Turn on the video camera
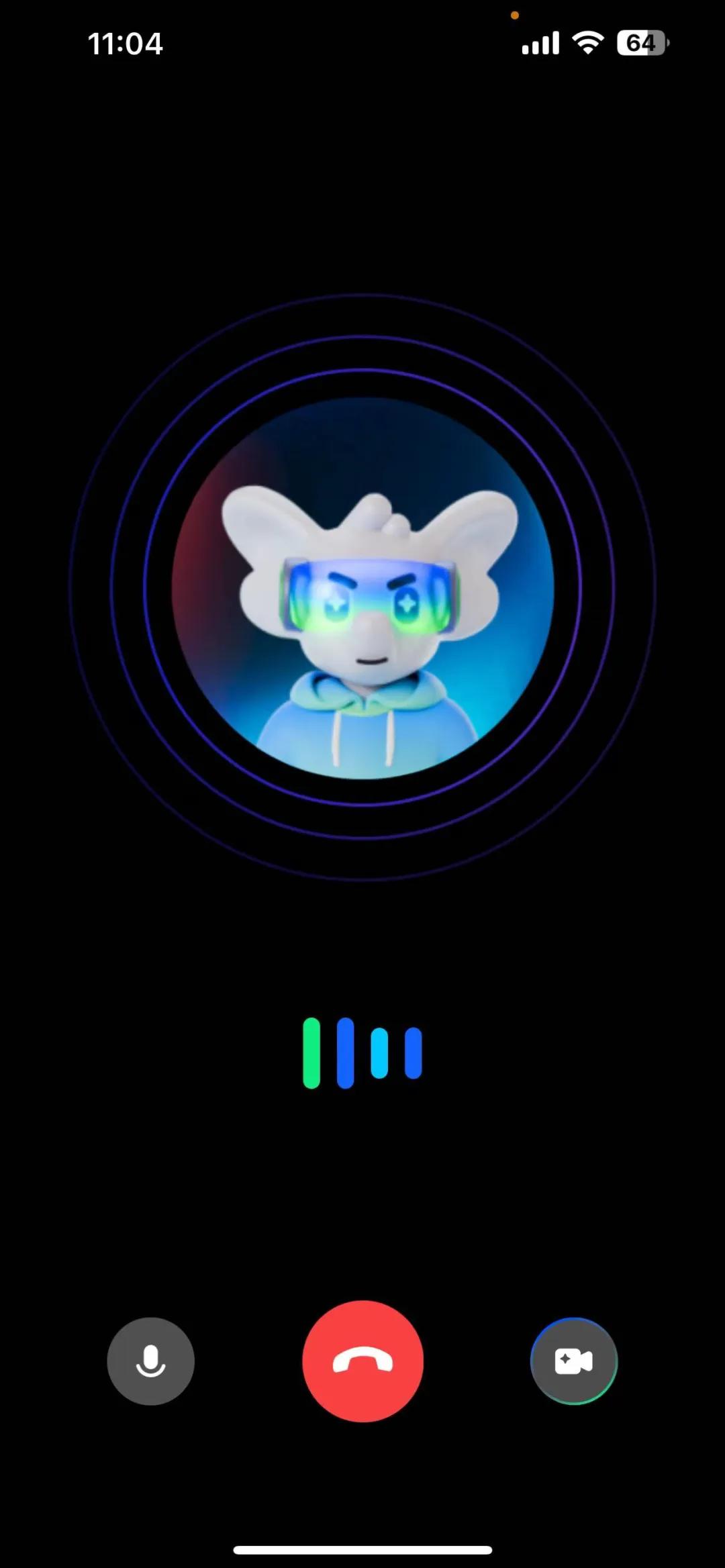Screen dimensions: 725x1568 coord(573,1361)
